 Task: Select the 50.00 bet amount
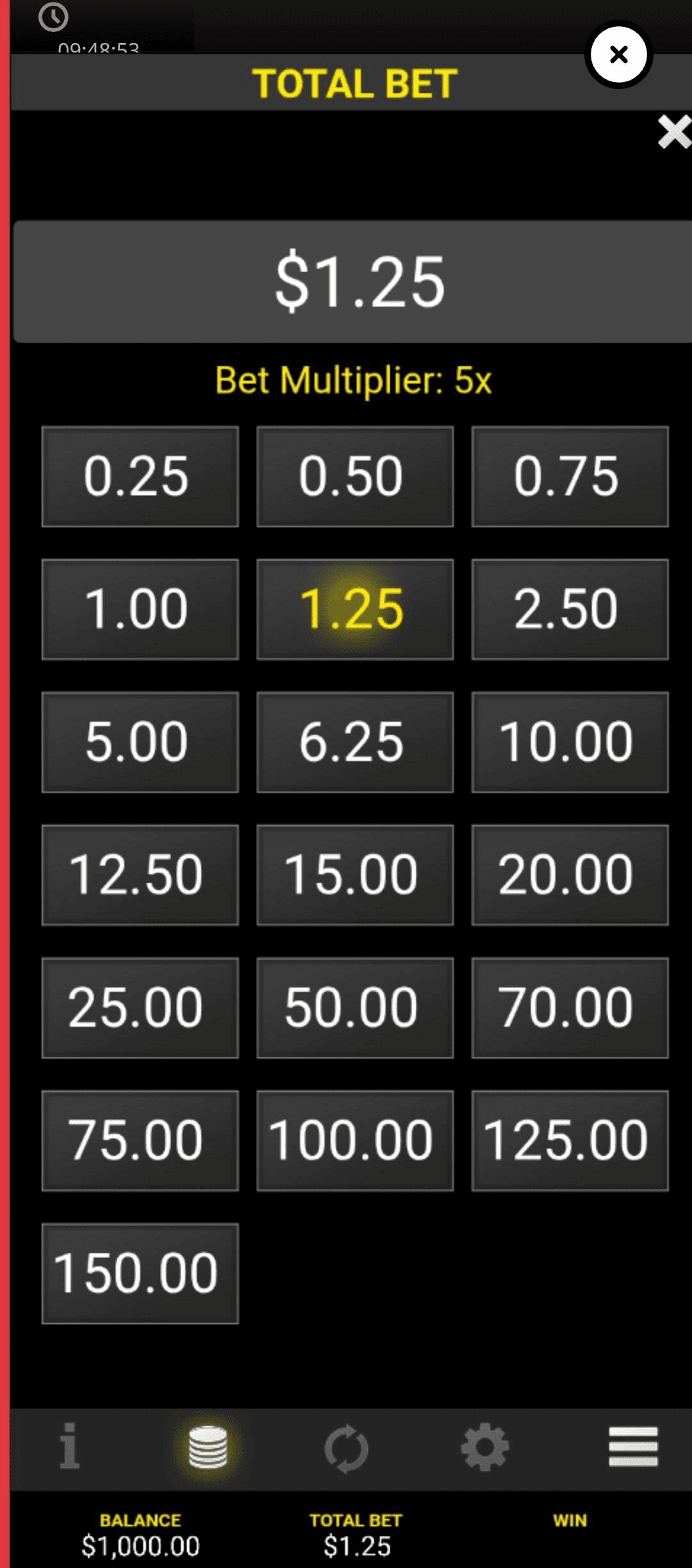click(x=355, y=1008)
